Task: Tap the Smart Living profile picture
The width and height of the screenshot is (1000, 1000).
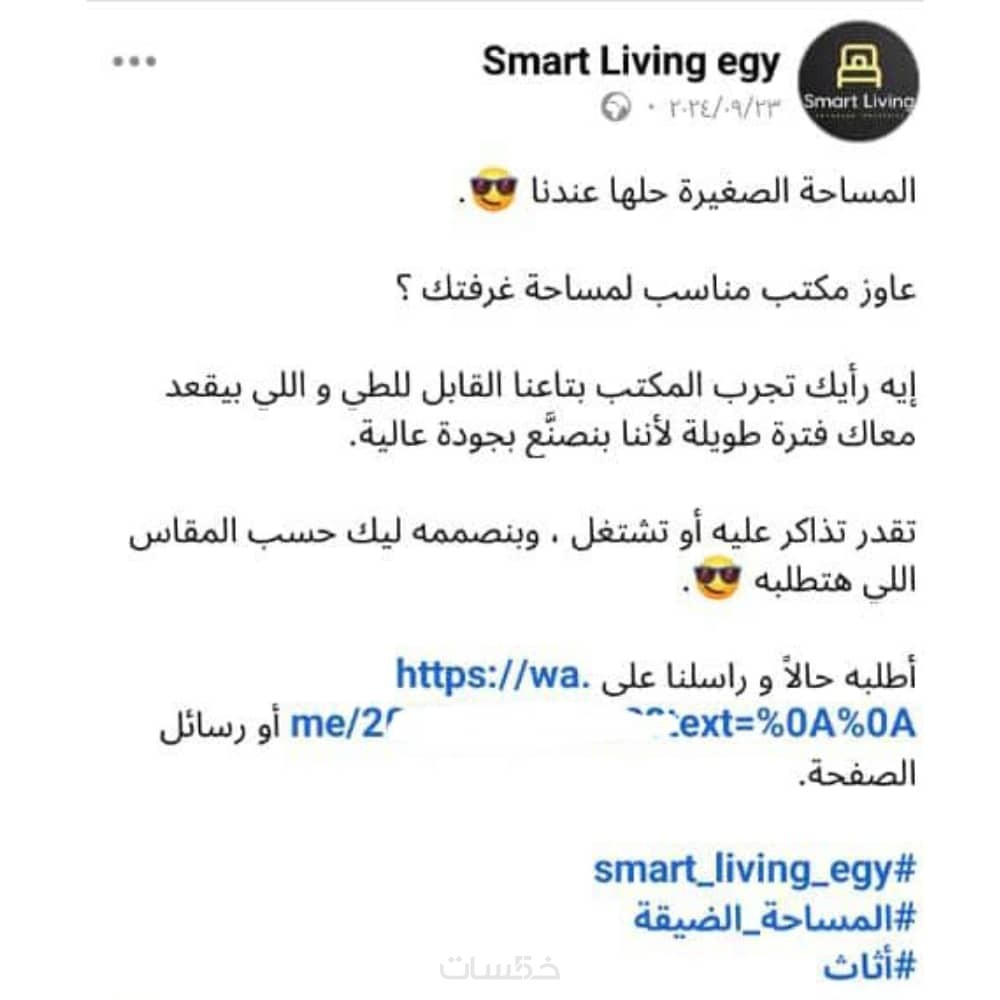Action: pos(859,81)
